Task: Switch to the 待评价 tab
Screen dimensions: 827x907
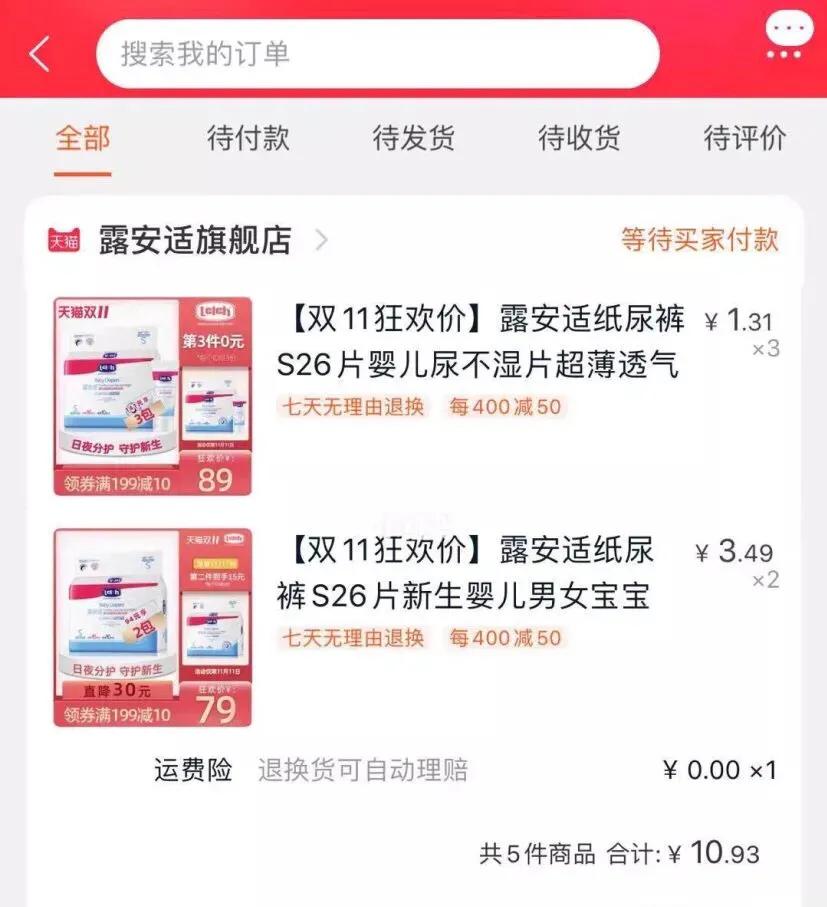Action: coord(742,138)
